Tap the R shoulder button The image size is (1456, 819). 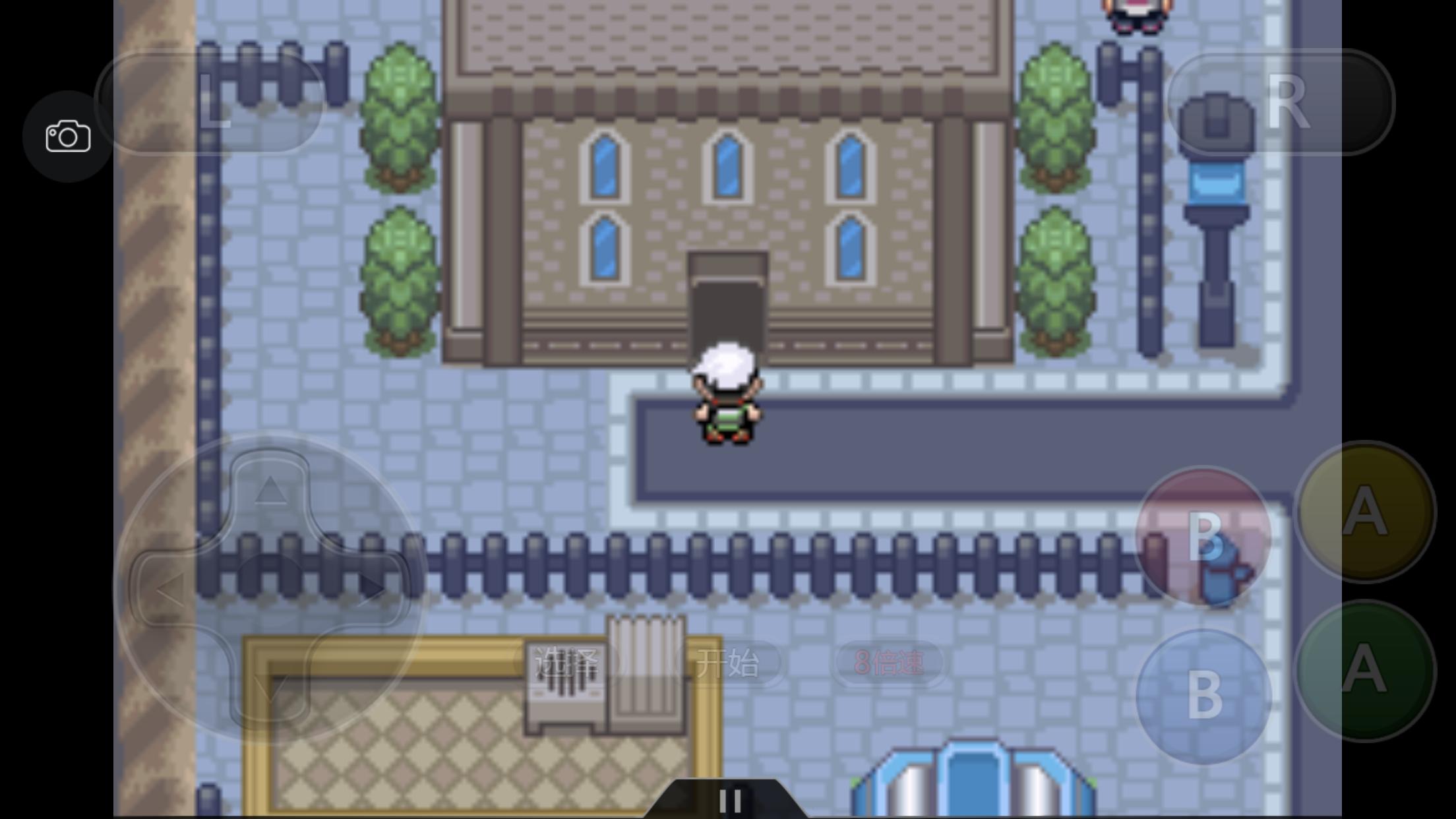(x=1283, y=102)
